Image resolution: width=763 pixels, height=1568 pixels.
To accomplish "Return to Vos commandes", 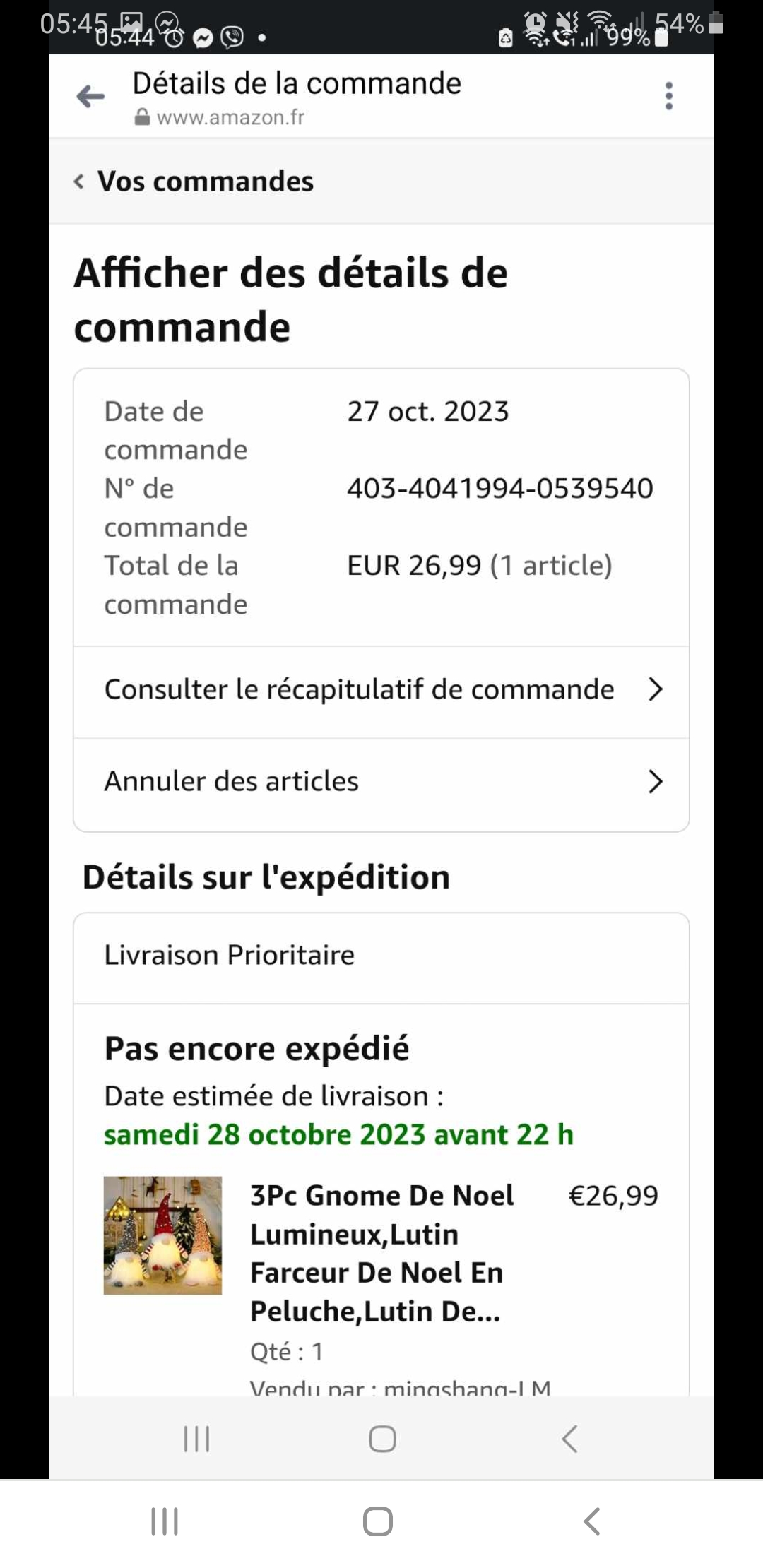I will (x=194, y=182).
